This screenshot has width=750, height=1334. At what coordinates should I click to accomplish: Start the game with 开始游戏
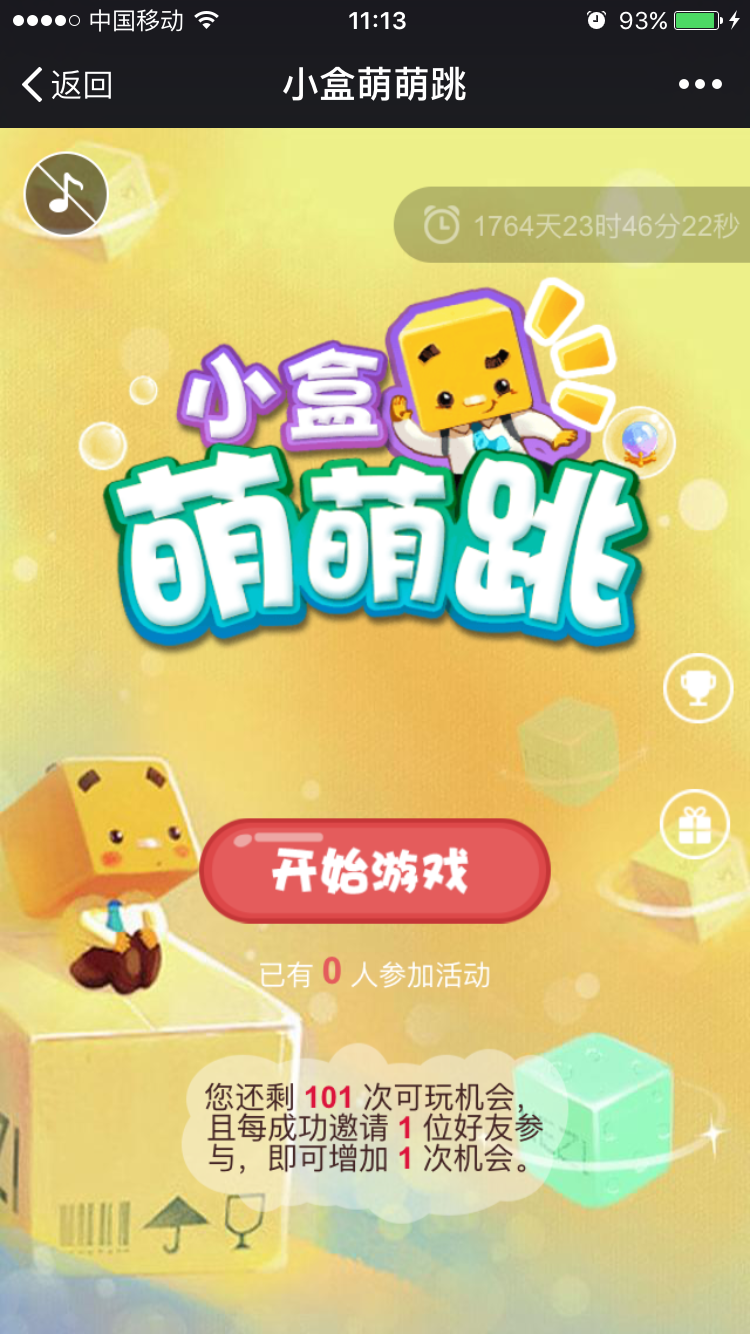coord(375,871)
